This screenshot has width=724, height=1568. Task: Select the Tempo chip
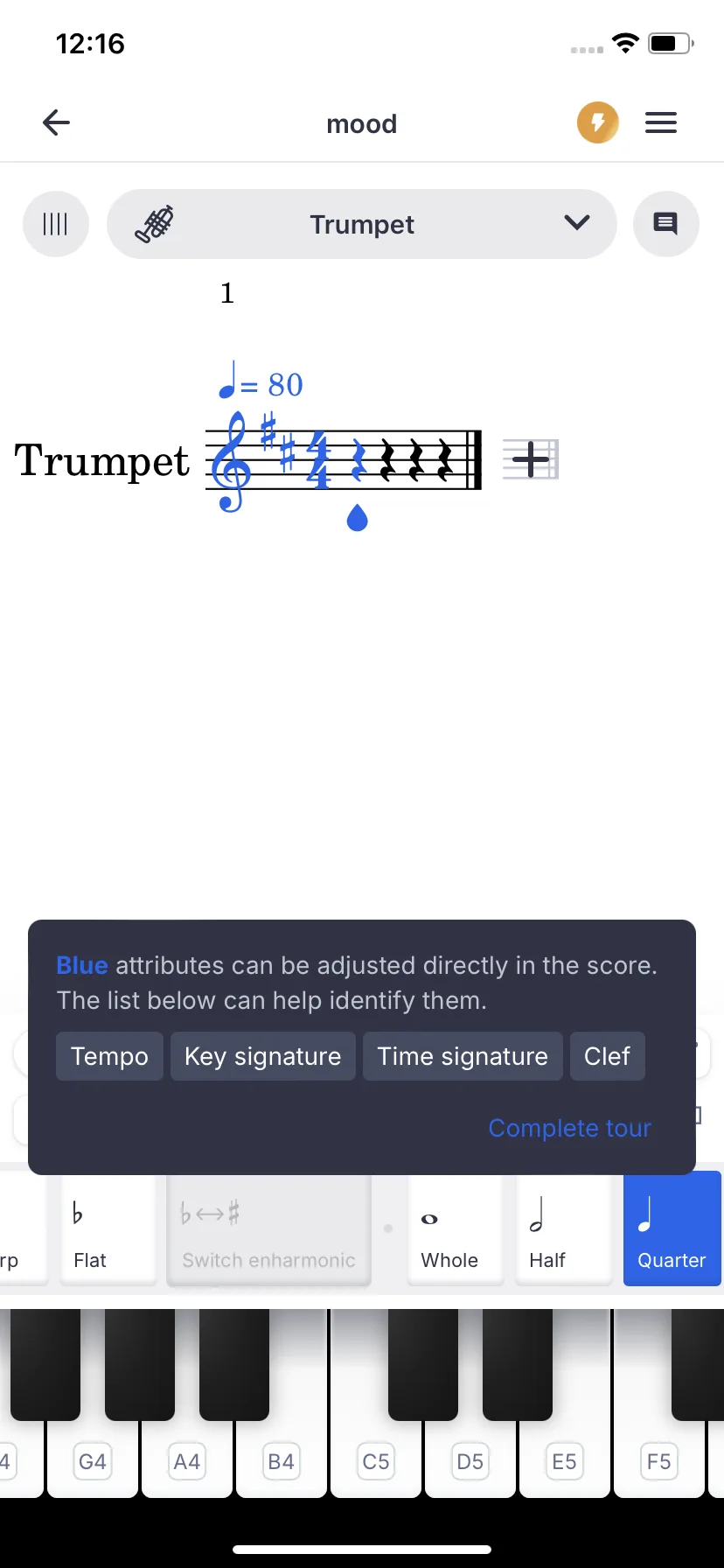pos(109,1056)
